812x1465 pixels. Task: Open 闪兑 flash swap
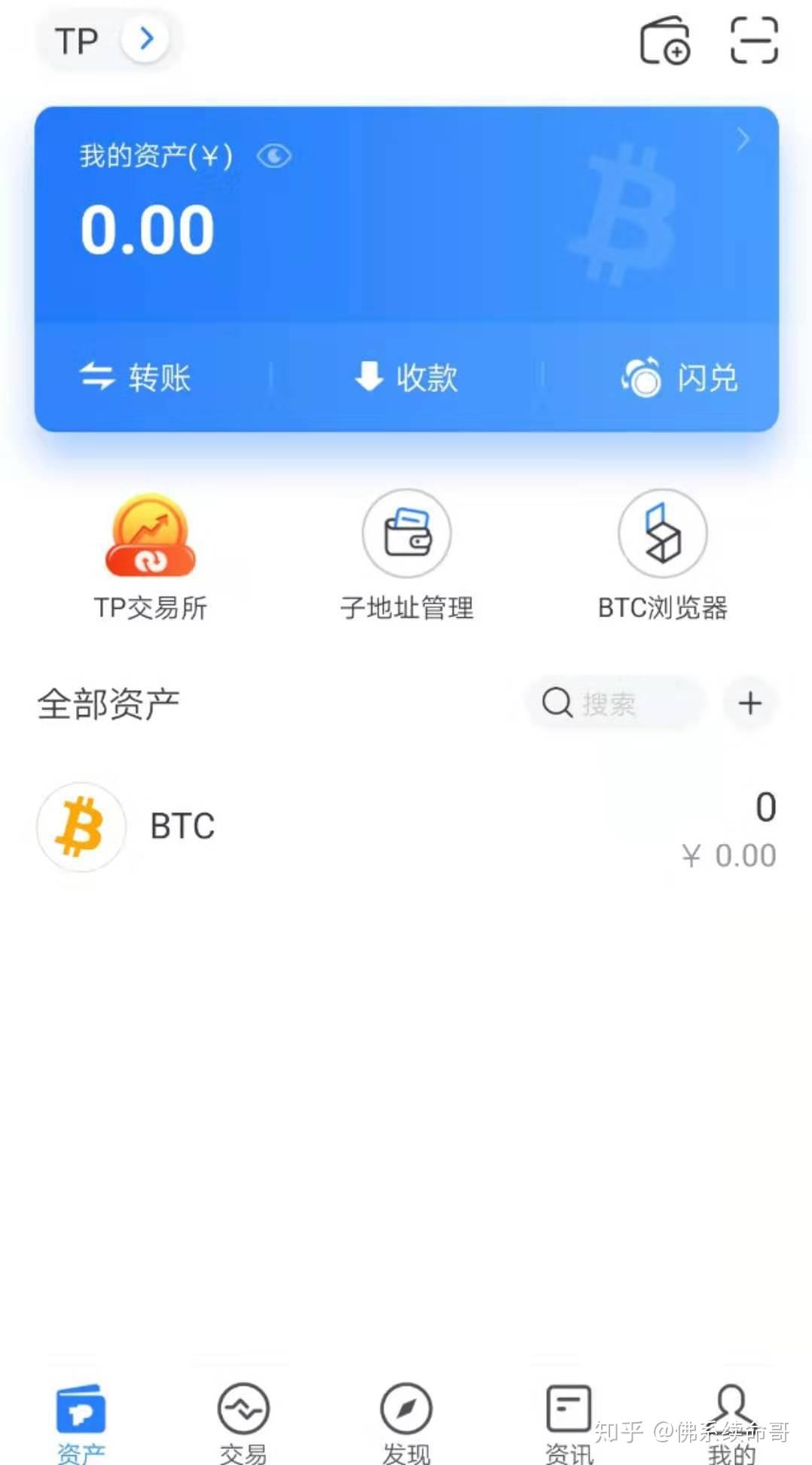pos(678,377)
